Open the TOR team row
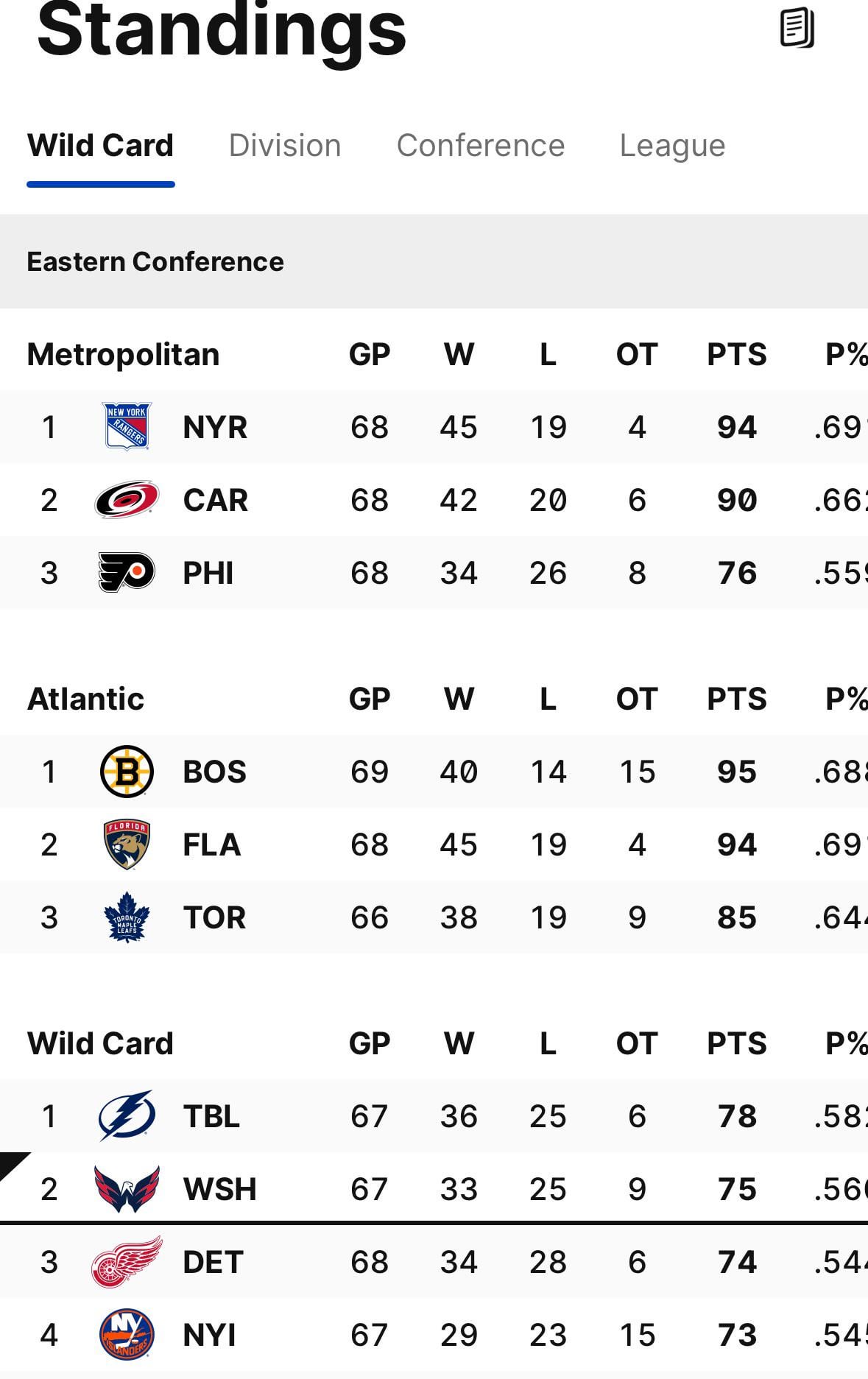 (214, 917)
